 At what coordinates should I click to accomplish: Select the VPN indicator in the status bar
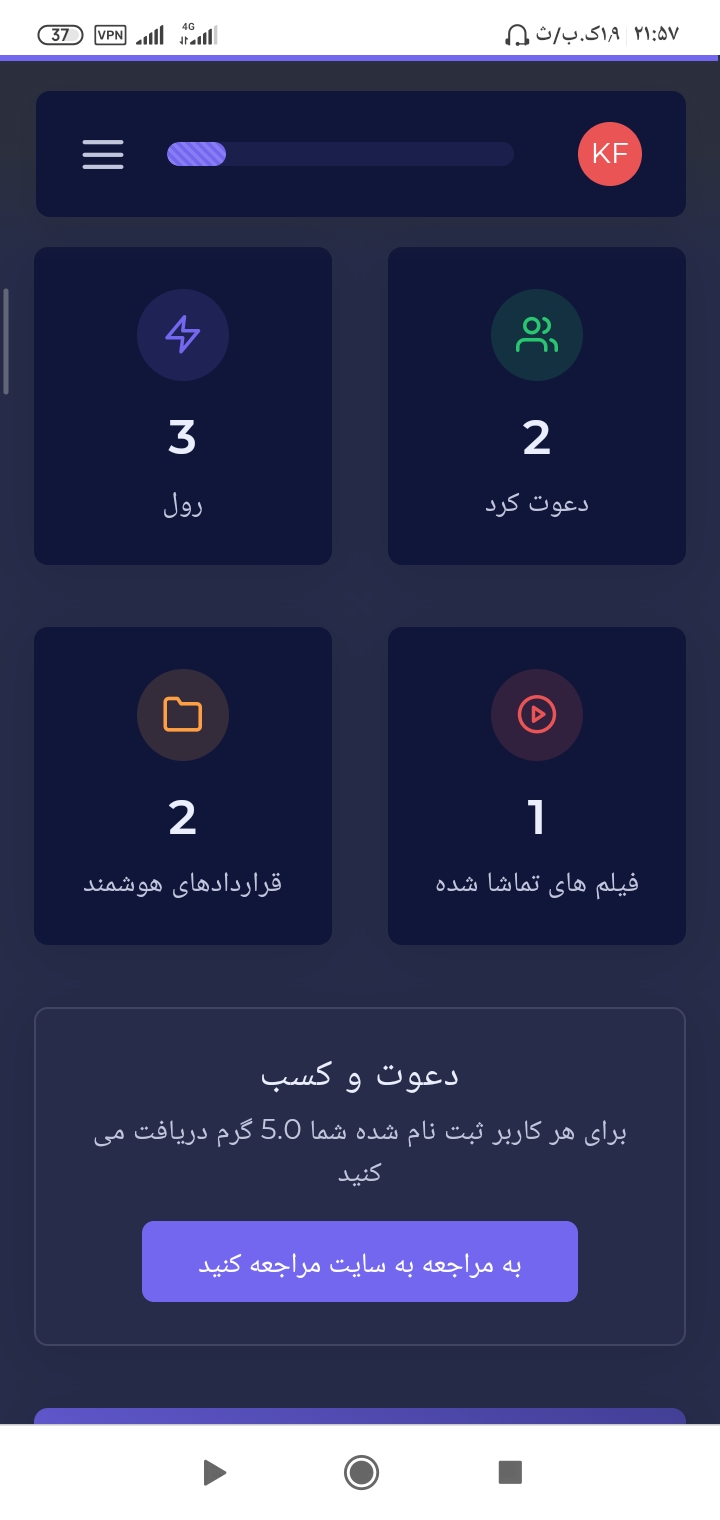(x=110, y=34)
